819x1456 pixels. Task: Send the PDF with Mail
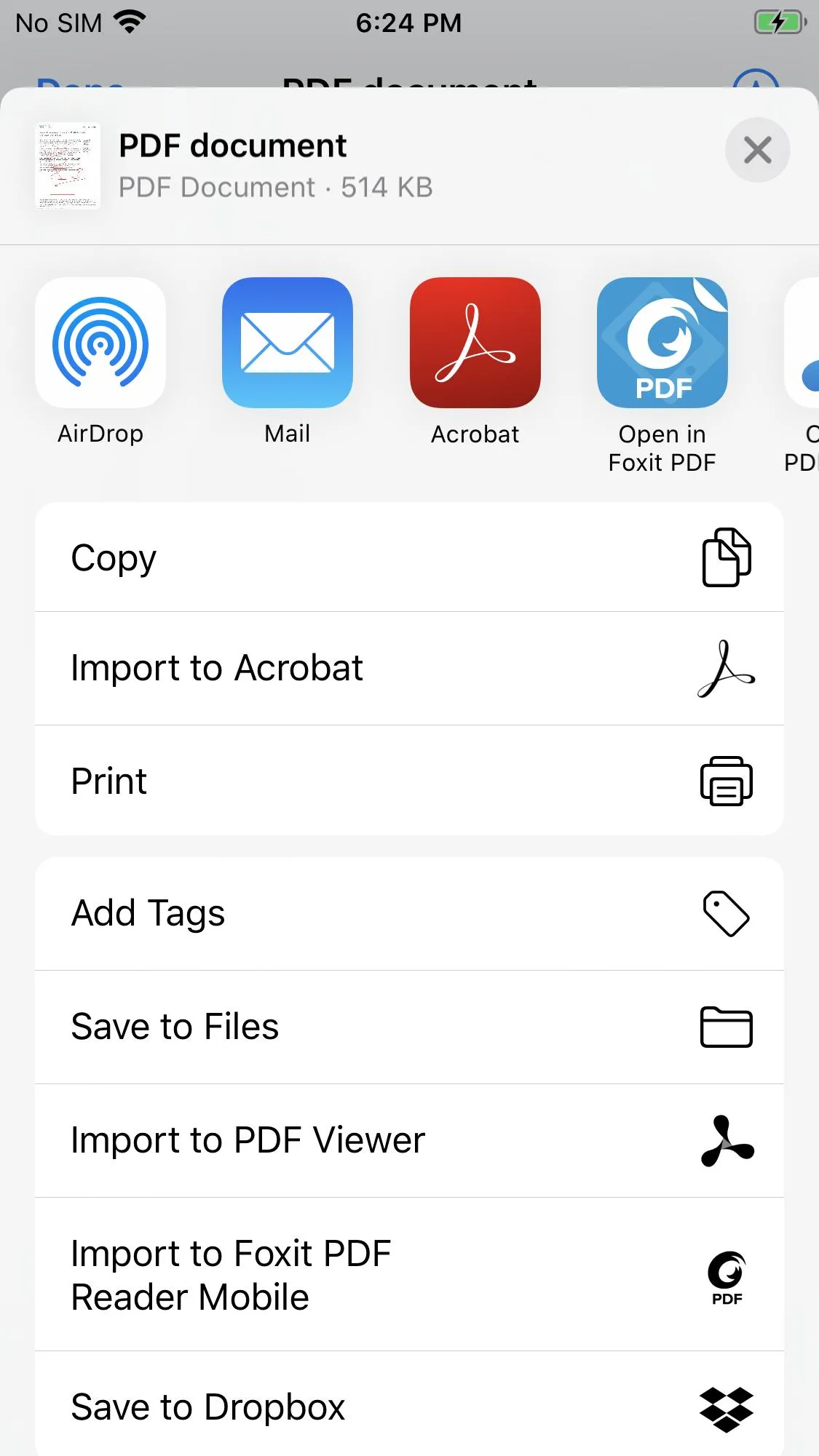click(x=288, y=343)
